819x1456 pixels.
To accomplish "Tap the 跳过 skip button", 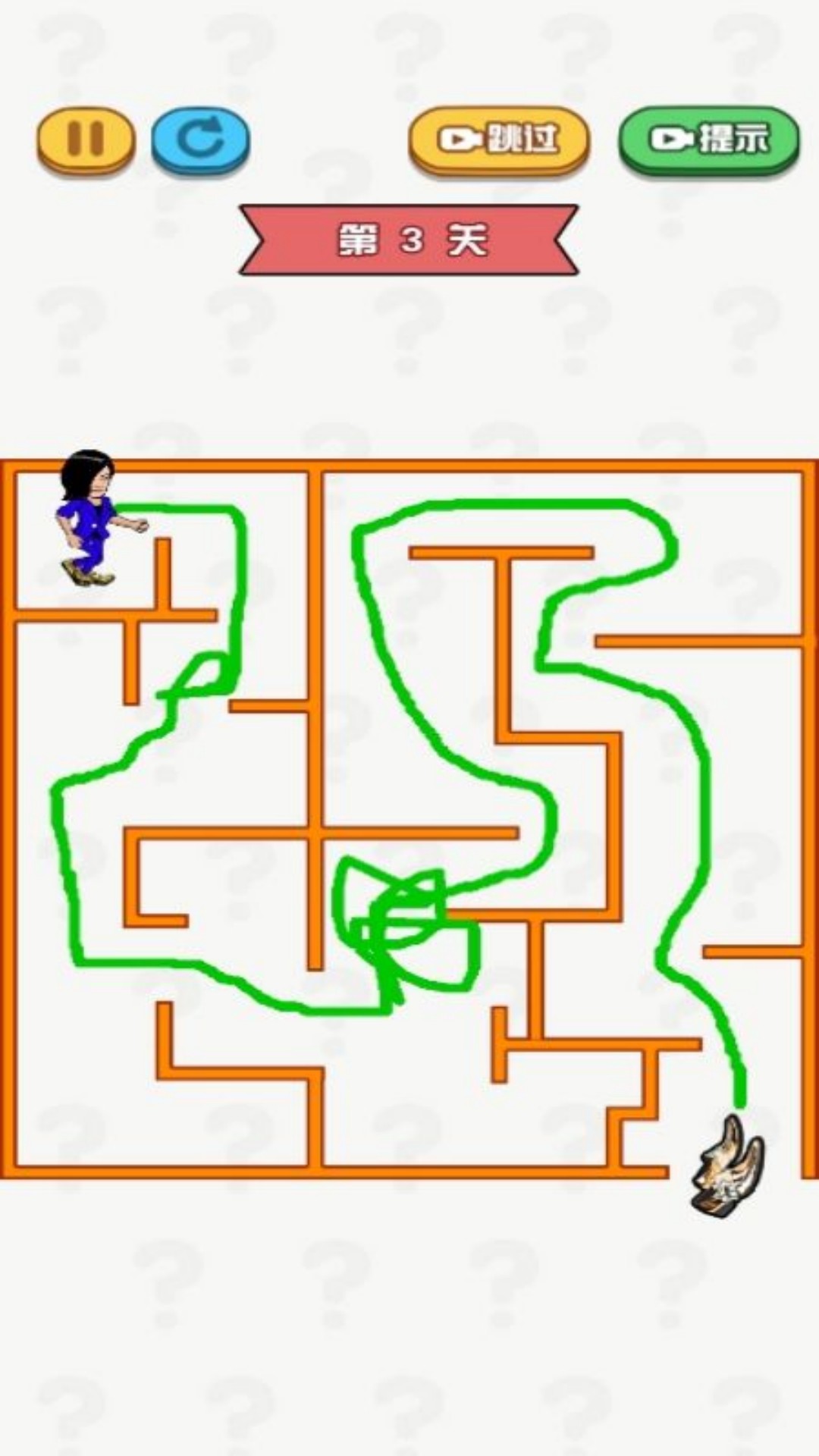I will pyautogui.click(x=499, y=140).
